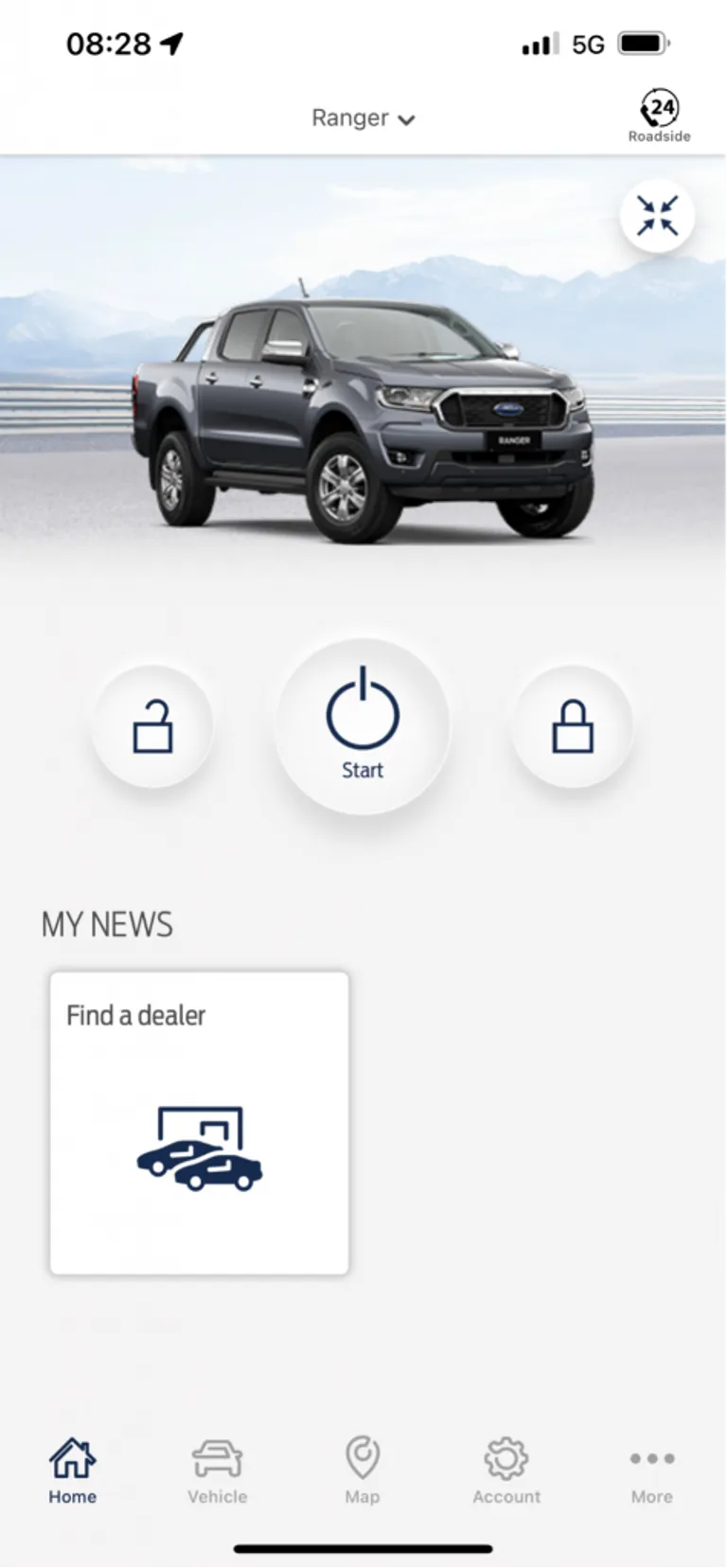
Task: Switch to the Home tab
Action: (x=73, y=1470)
